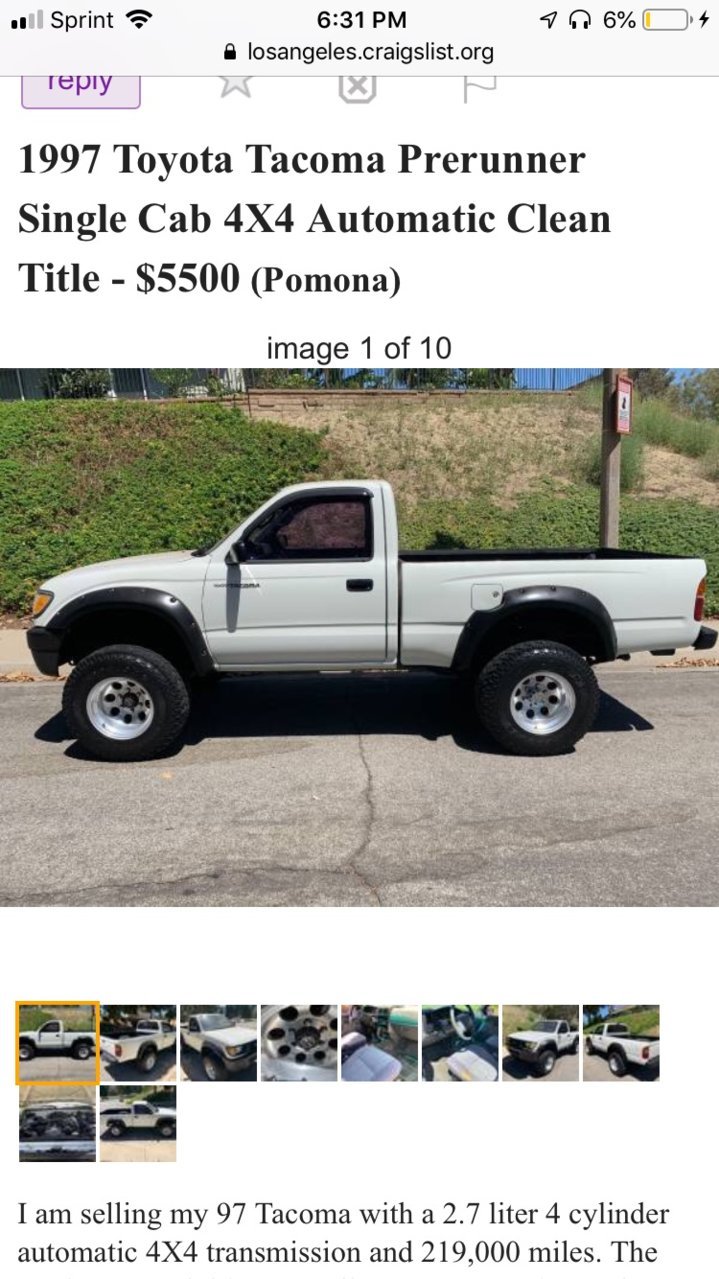View the engine bay thumbnail
The height and width of the screenshot is (1279, 719).
click(58, 1124)
